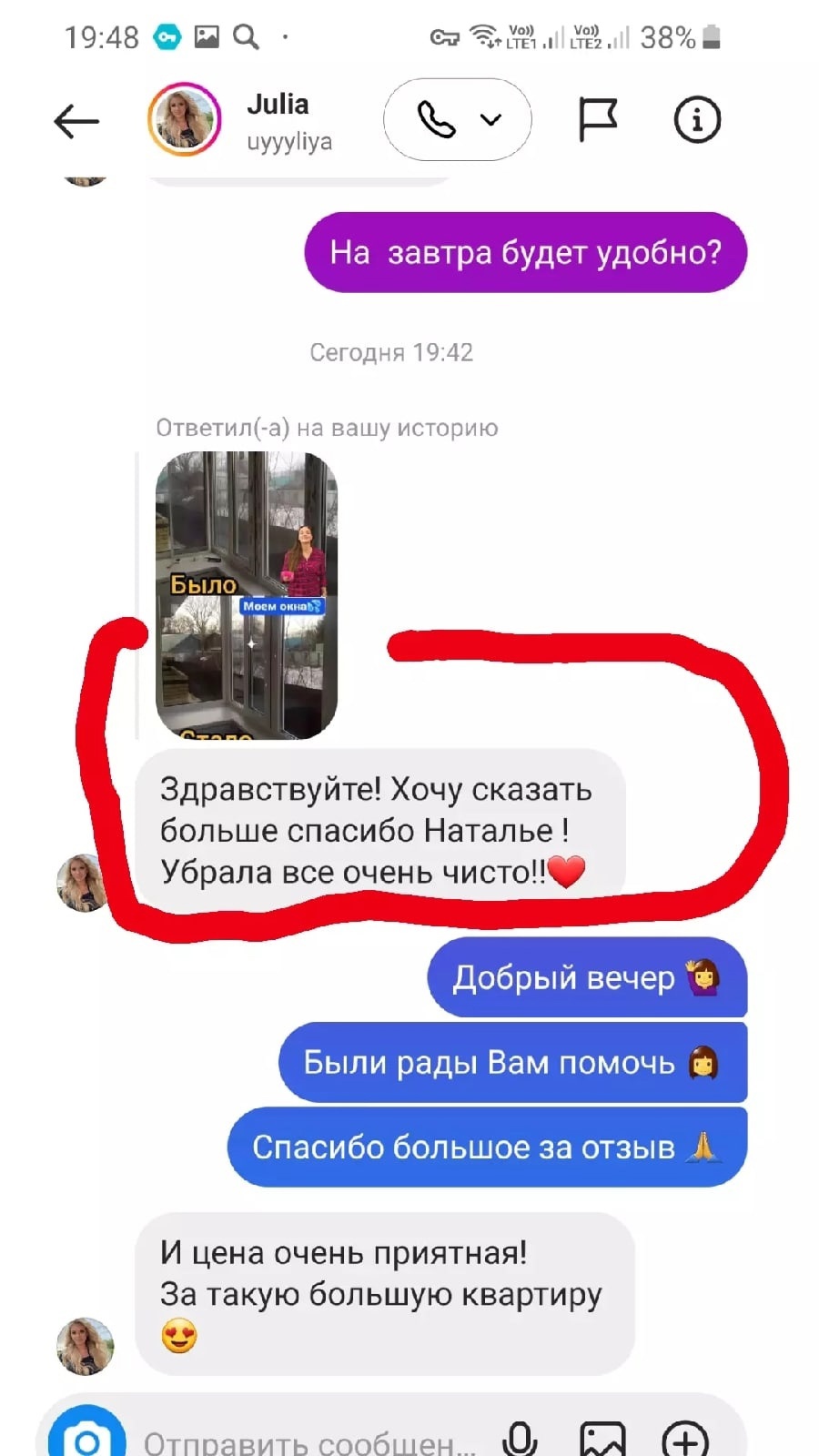Focus the message input field

pyautogui.click(x=309, y=1442)
